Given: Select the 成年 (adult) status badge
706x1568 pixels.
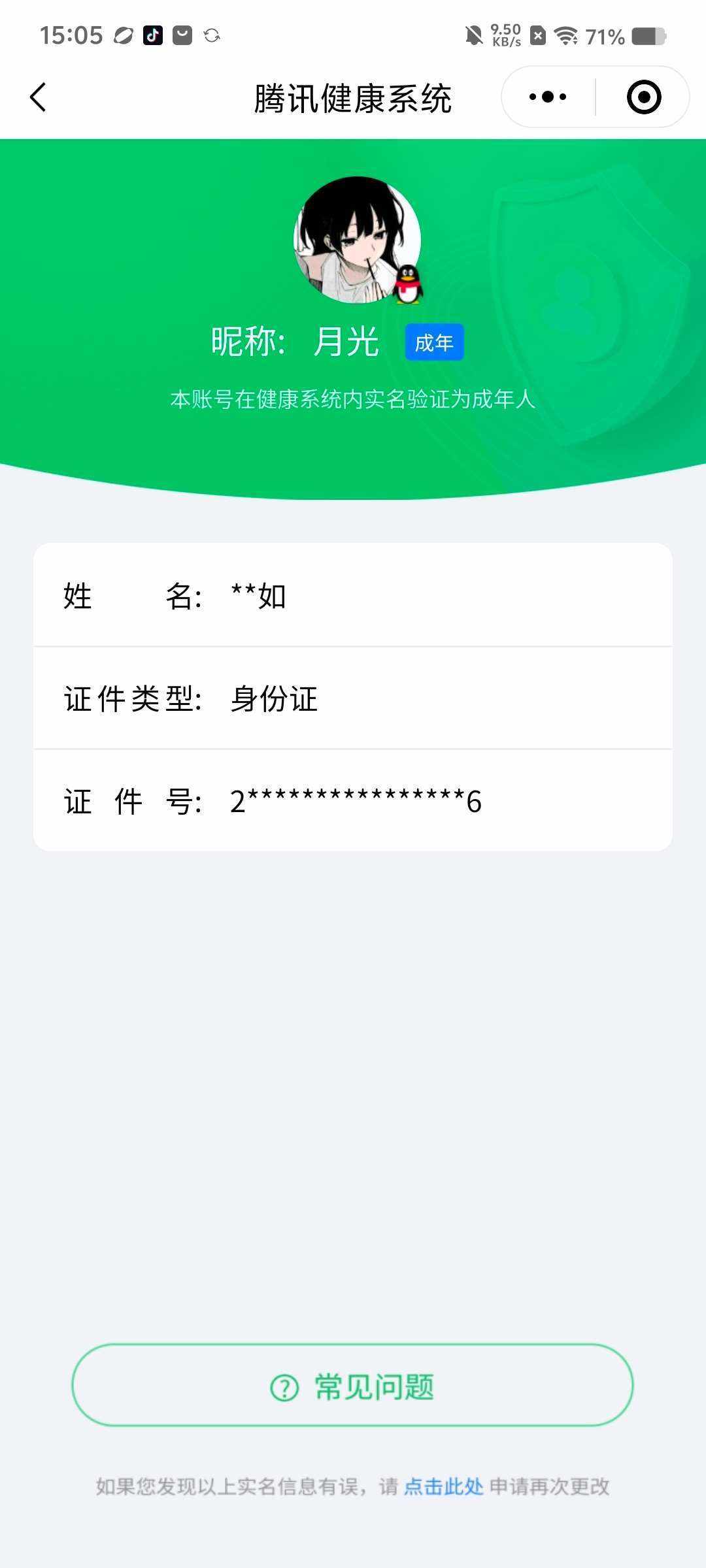Looking at the screenshot, I should click(435, 342).
